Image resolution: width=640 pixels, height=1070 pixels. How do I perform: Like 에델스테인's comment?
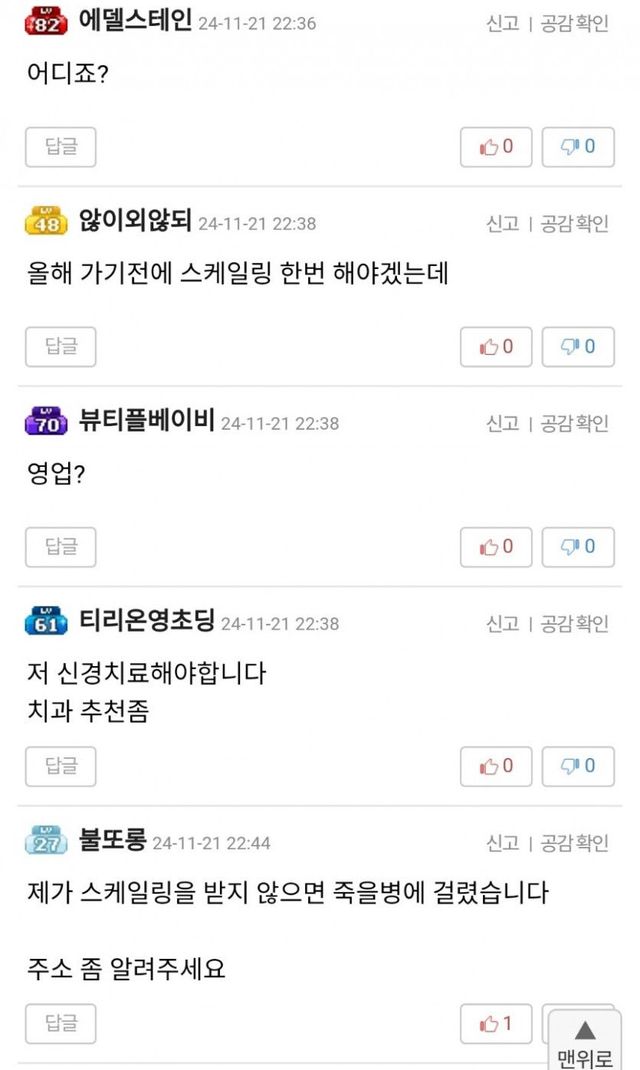click(x=496, y=147)
